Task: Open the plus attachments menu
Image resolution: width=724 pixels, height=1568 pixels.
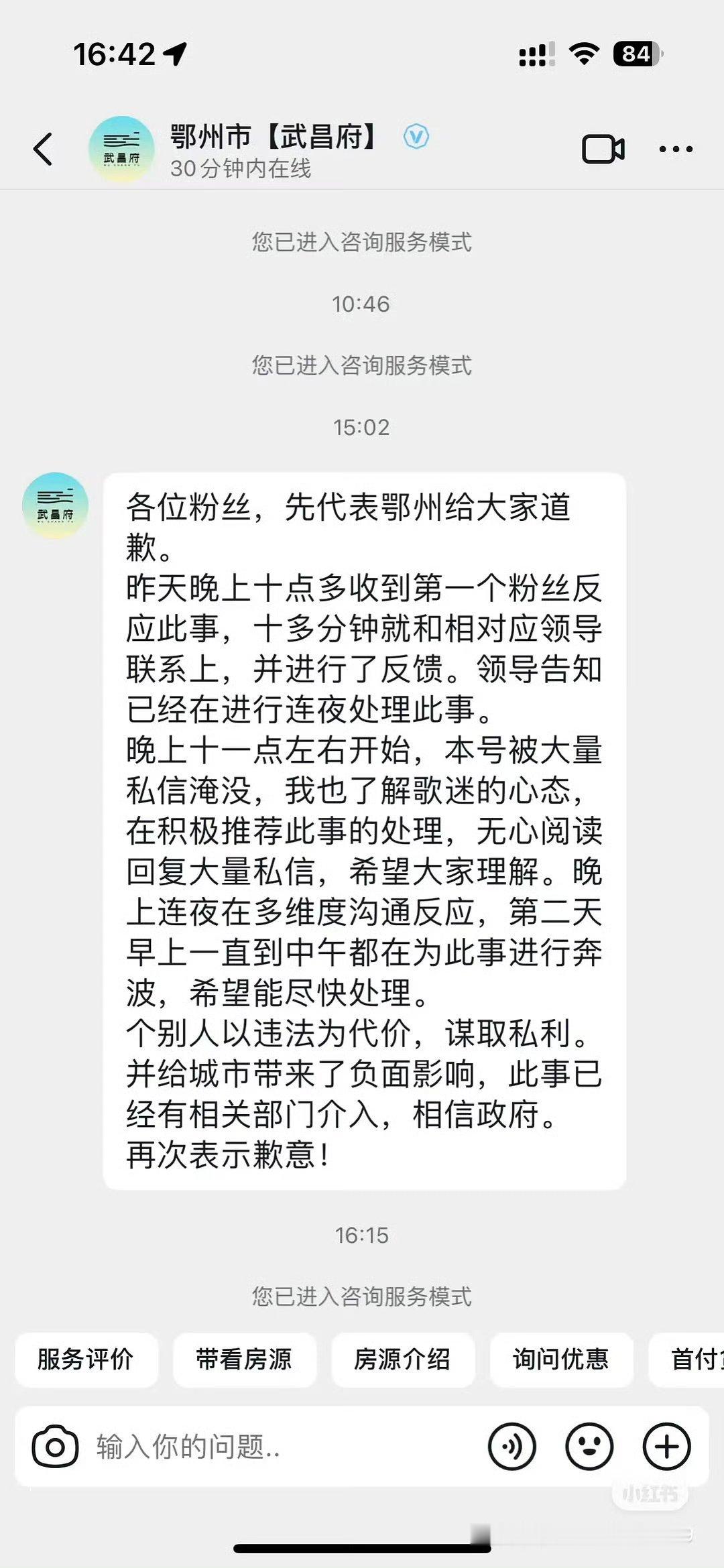Action: coord(666,1447)
